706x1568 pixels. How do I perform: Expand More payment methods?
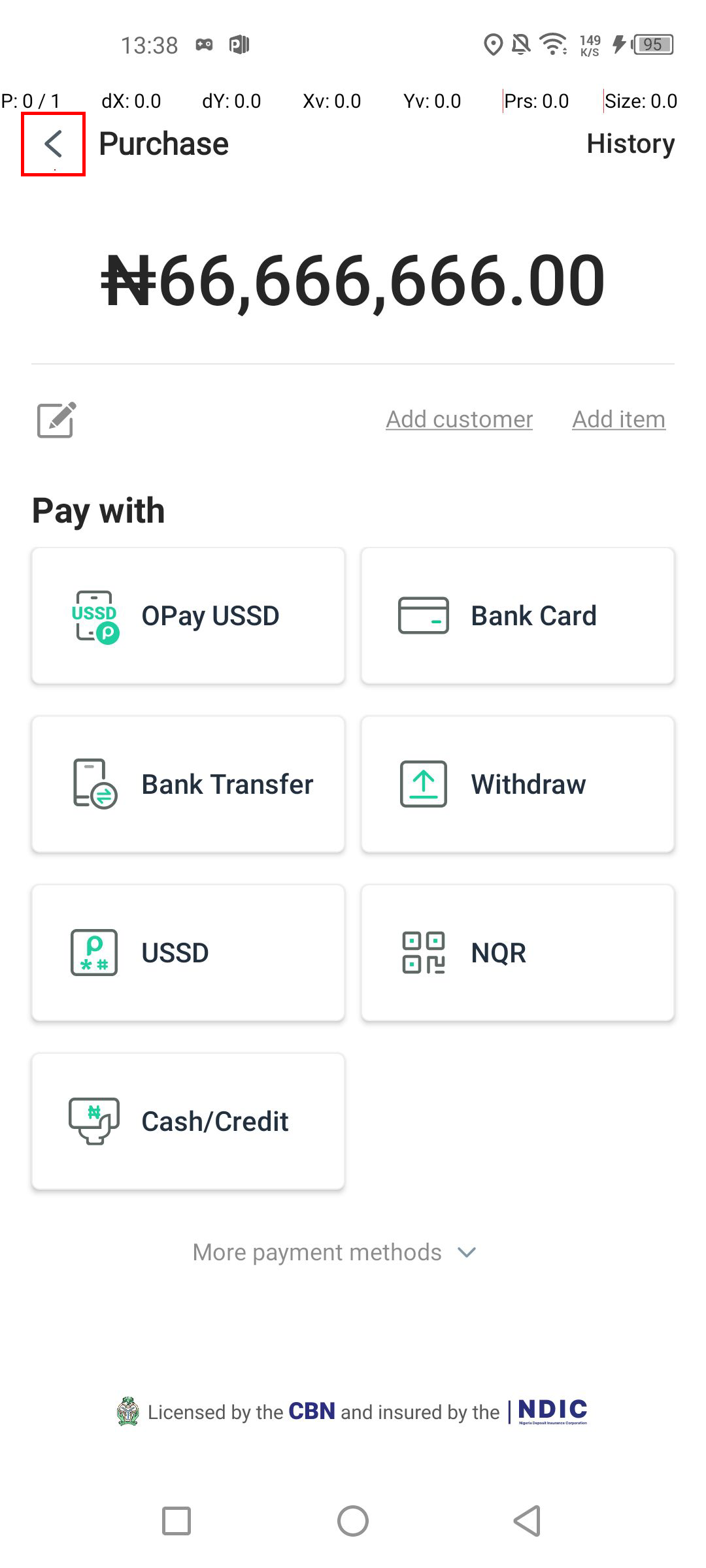point(334,1252)
